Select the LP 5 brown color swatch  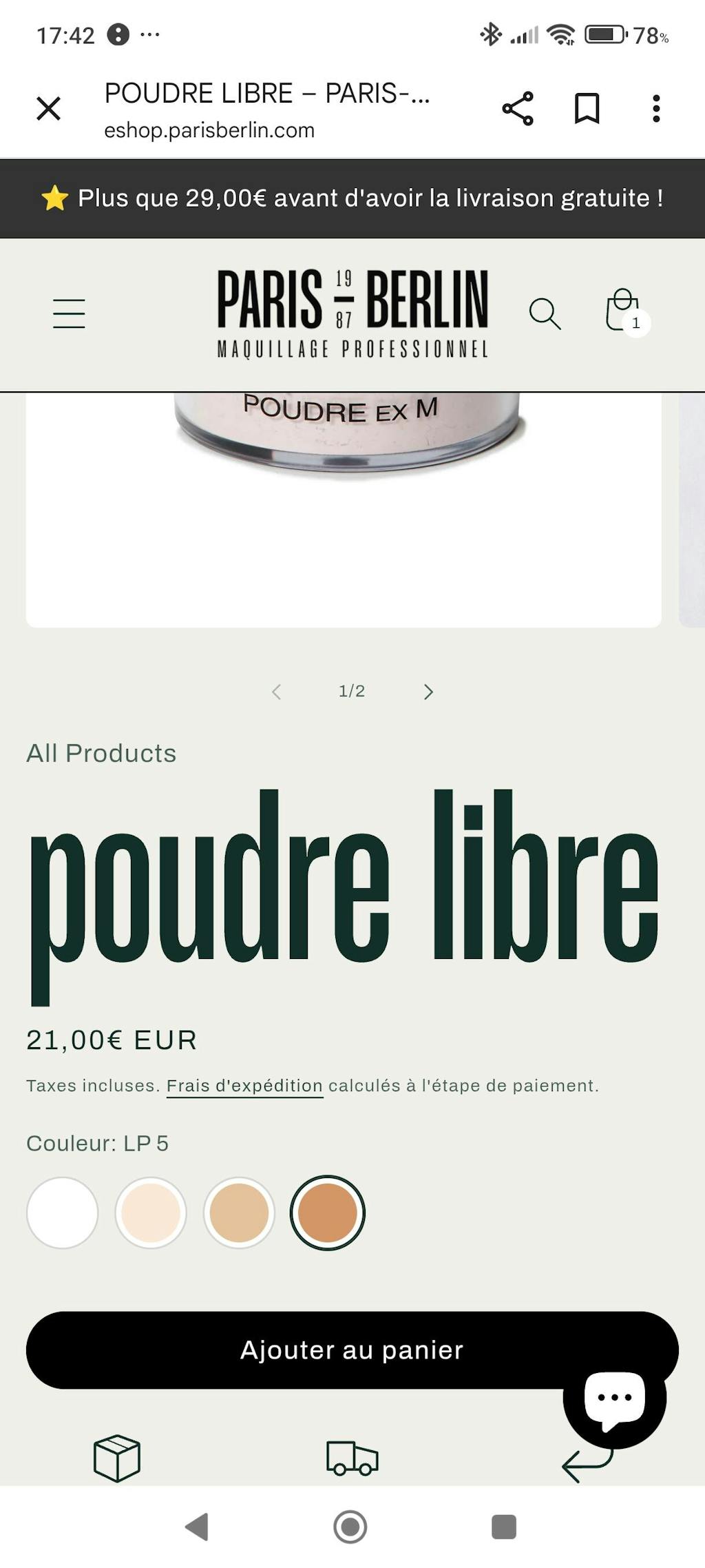pos(327,1213)
